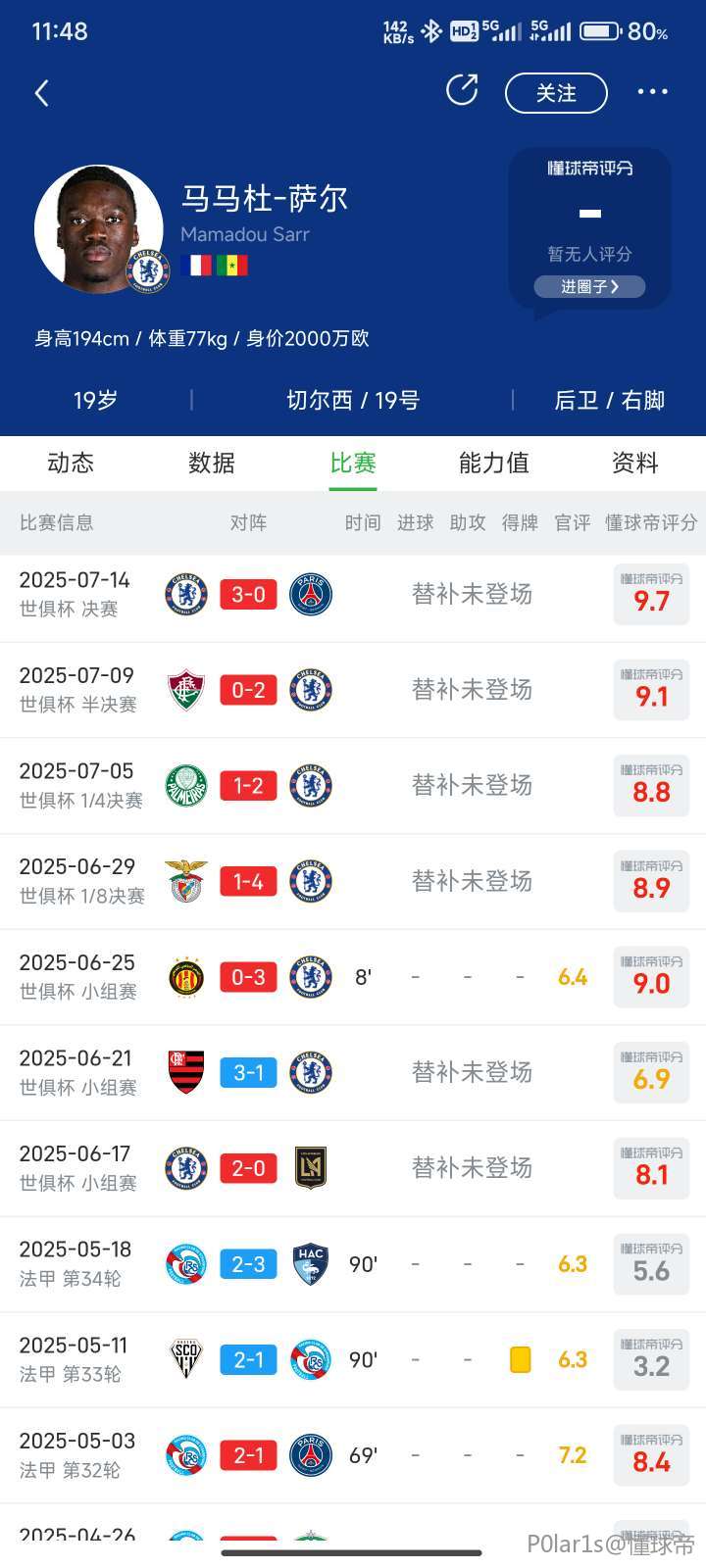This screenshot has height=1568, width=706.
Task: Open Mamadou Sarr's profile photo
Action: (x=98, y=228)
